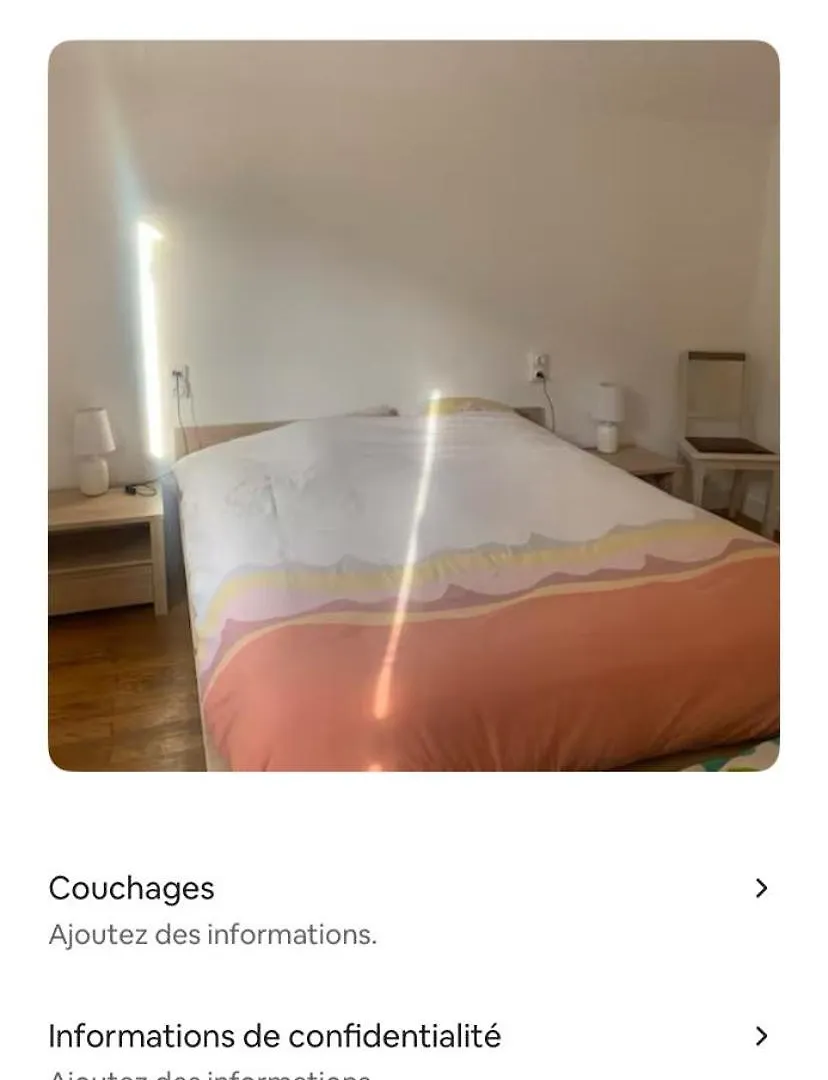This screenshot has width=828, height=1080.
Task: Open the Couchages row
Action: click(413, 909)
